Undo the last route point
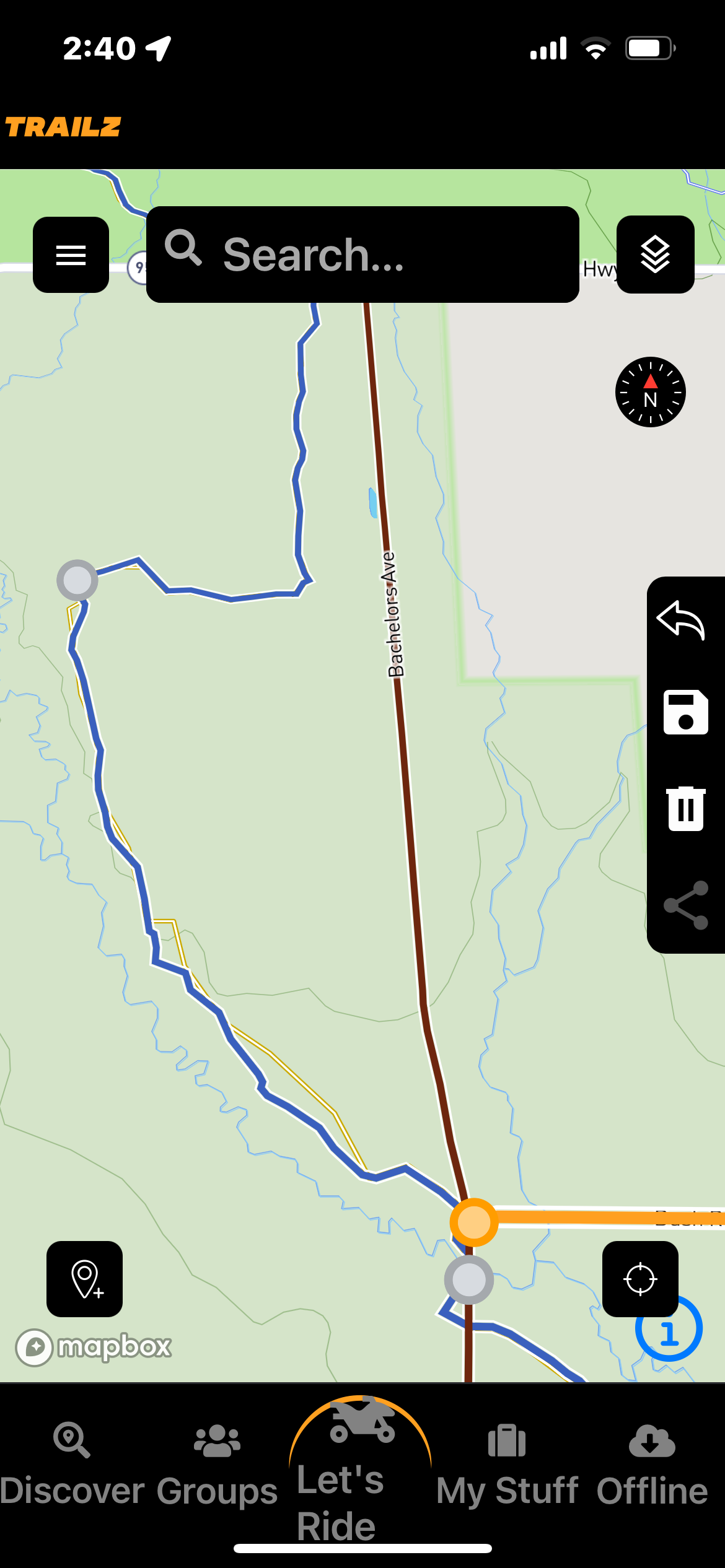Image resolution: width=725 pixels, height=1568 pixels. click(682, 620)
